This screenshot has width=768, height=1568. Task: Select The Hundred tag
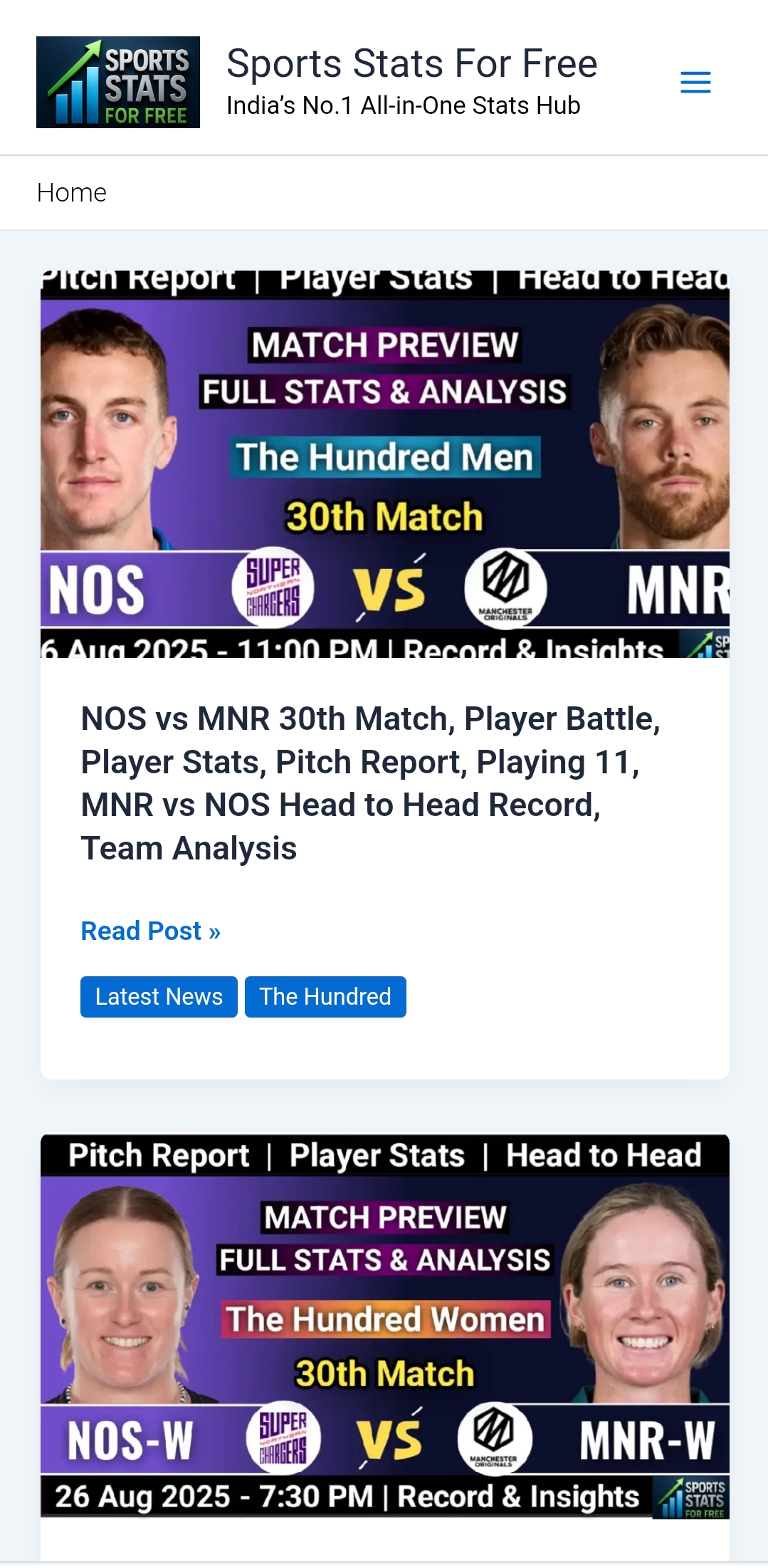pyautogui.click(x=325, y=996)
